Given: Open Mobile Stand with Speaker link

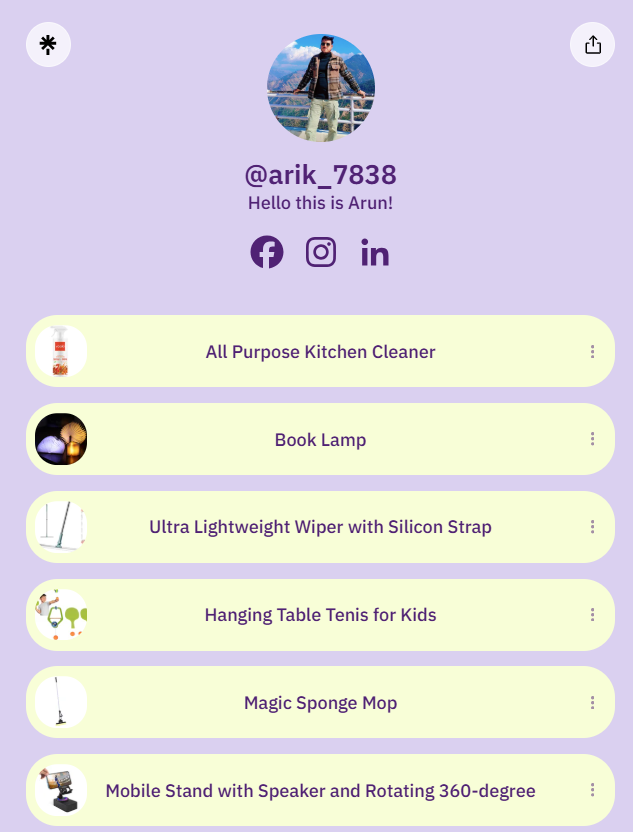Looking at the screenshot, I should (x=320, y=791).
